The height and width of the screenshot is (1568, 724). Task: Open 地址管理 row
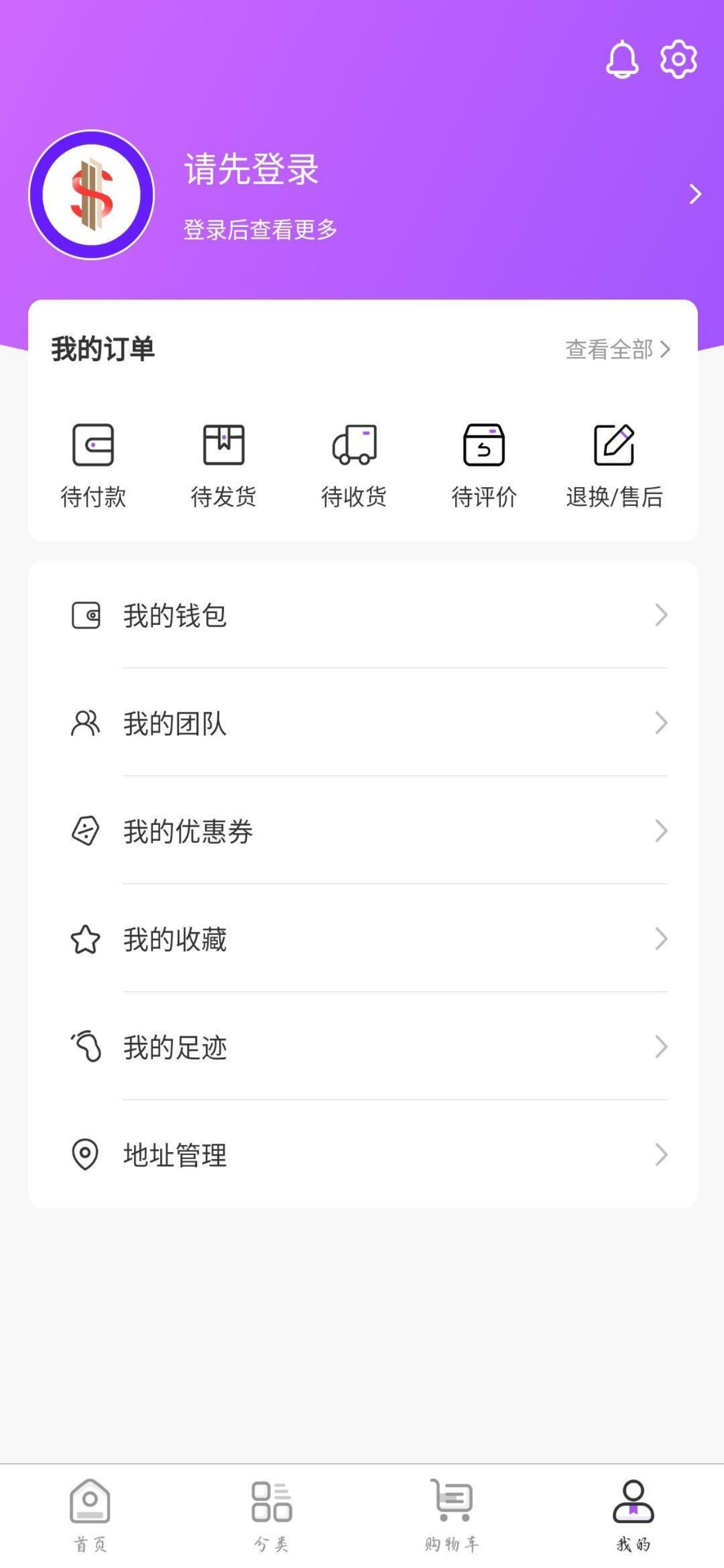[363, 1154]
